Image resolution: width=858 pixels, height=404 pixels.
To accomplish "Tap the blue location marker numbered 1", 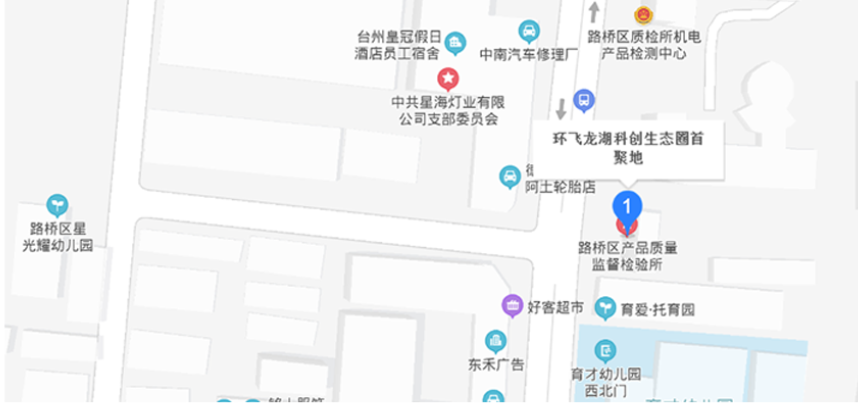I will click(626, 207).
